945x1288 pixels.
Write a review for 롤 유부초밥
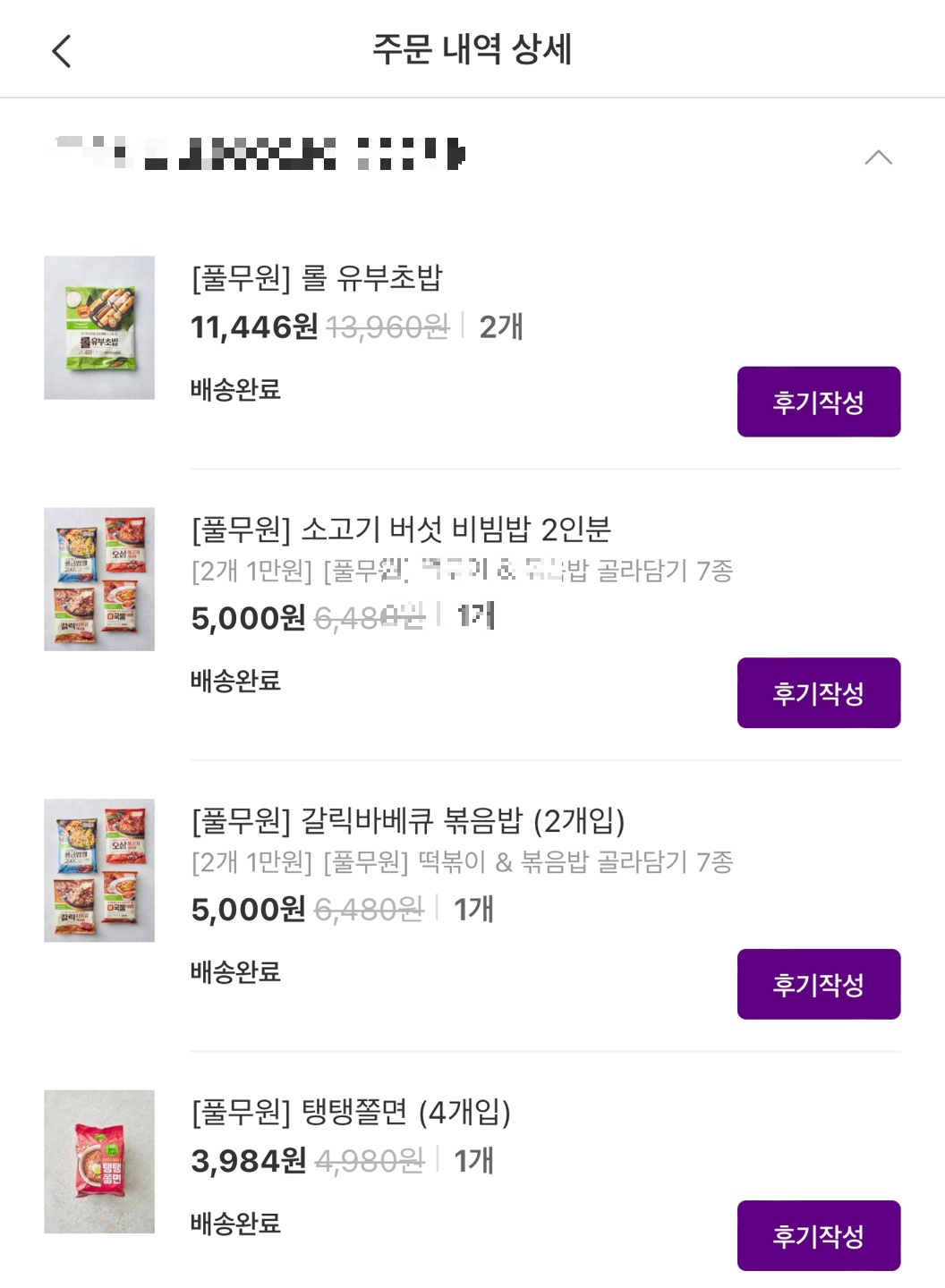click(x=818, y=402)
